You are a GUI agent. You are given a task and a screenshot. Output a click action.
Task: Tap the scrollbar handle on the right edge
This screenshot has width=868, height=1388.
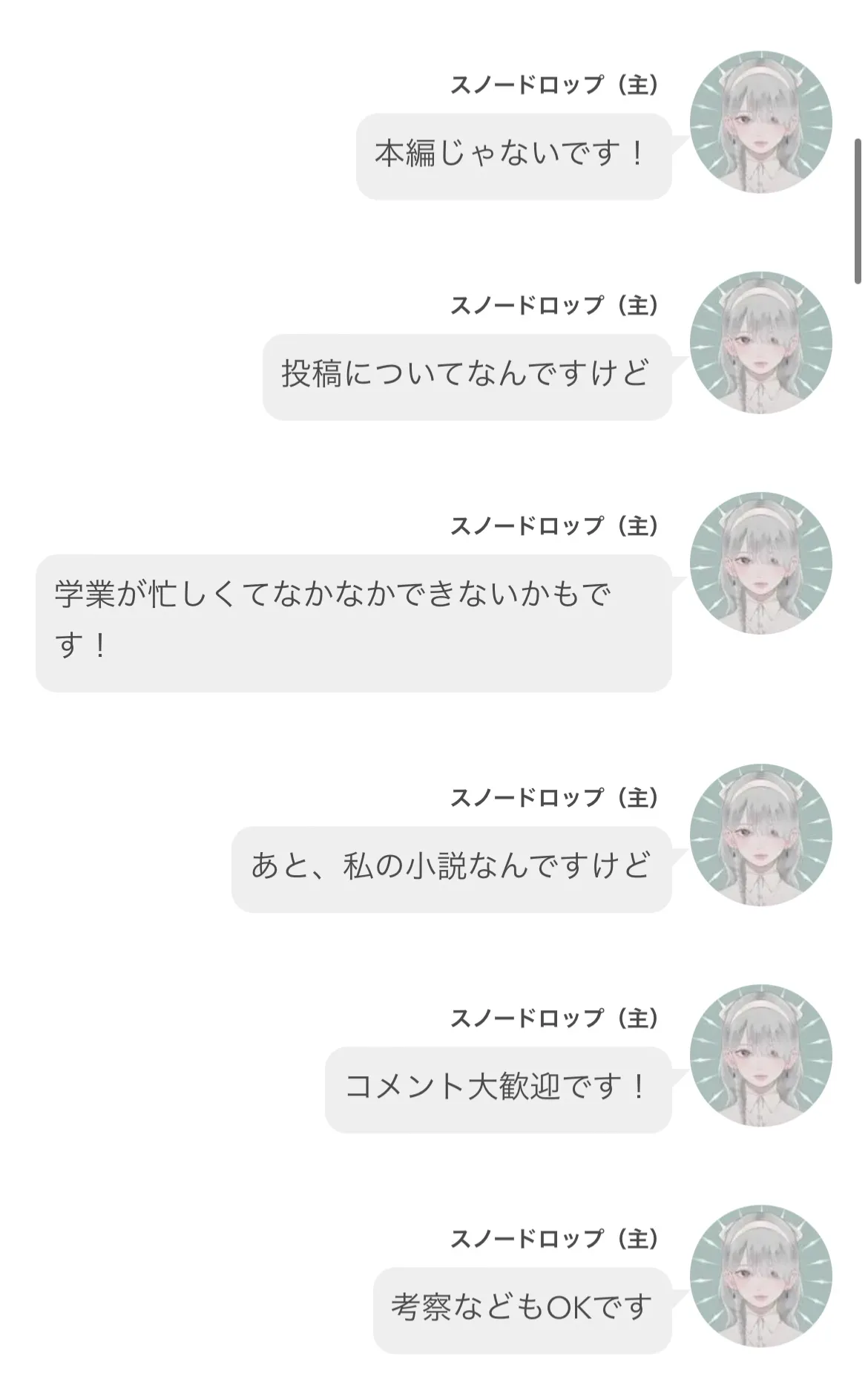click(x=858, y=211)
